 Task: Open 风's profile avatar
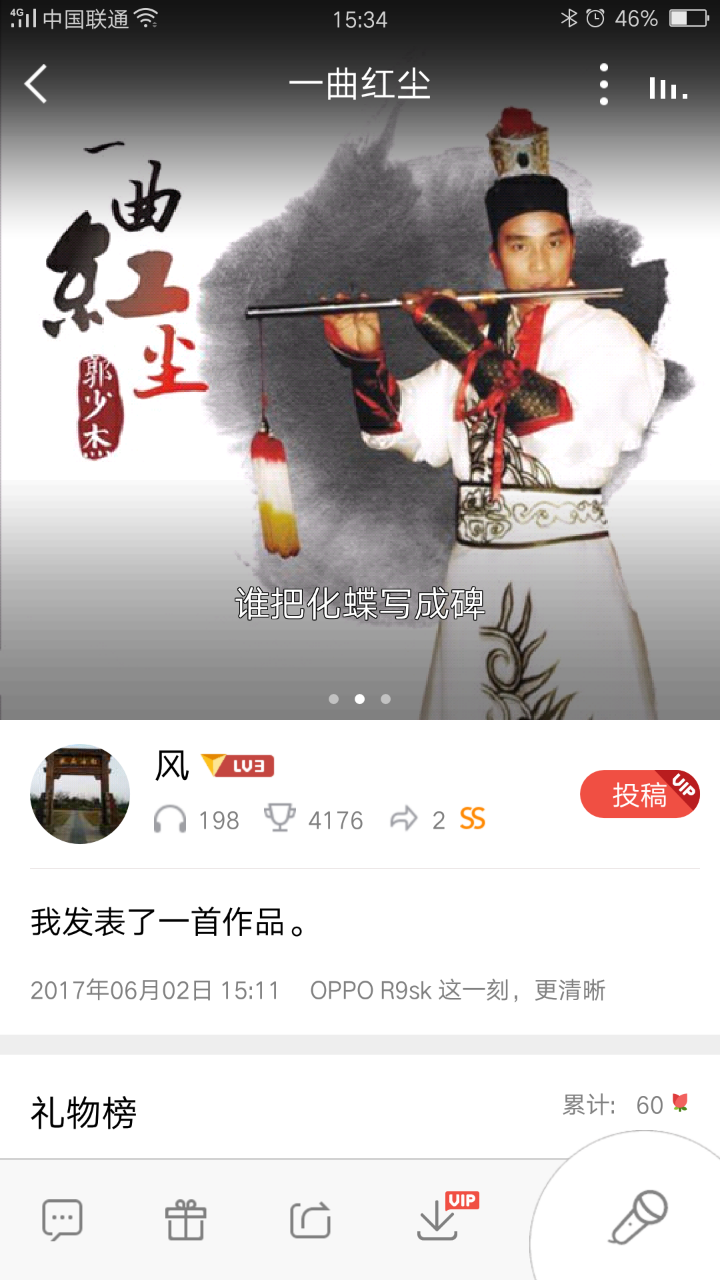(80, 794)
